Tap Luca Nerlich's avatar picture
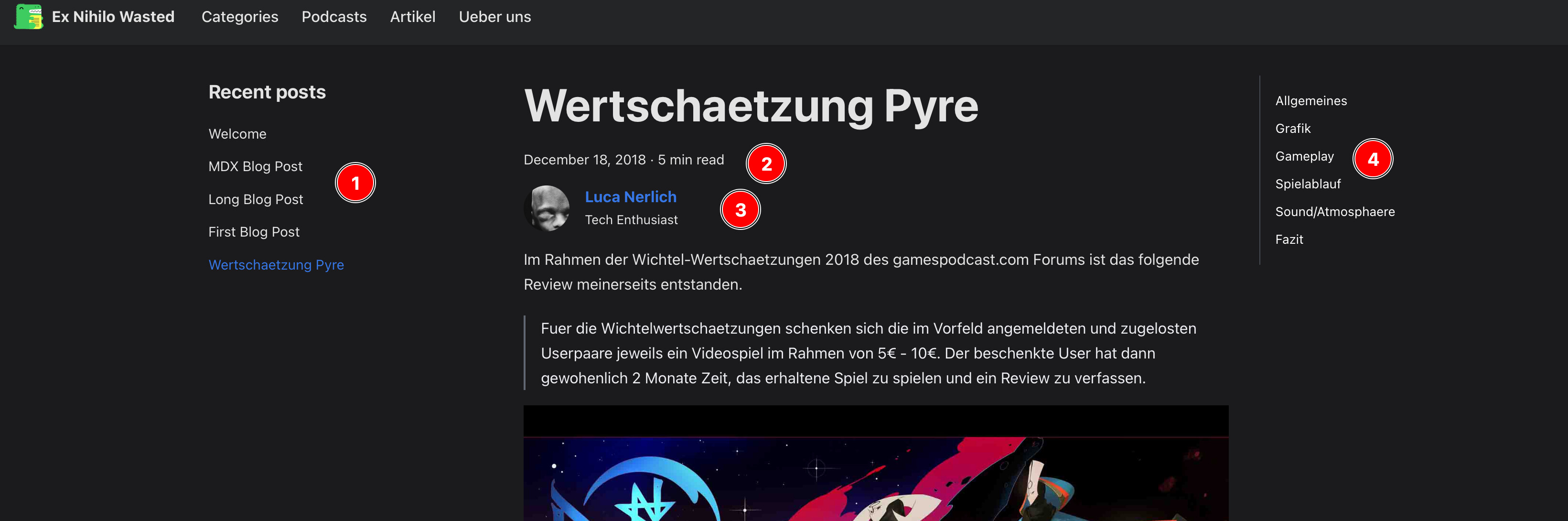1568x521 pixels. point(546,208)
